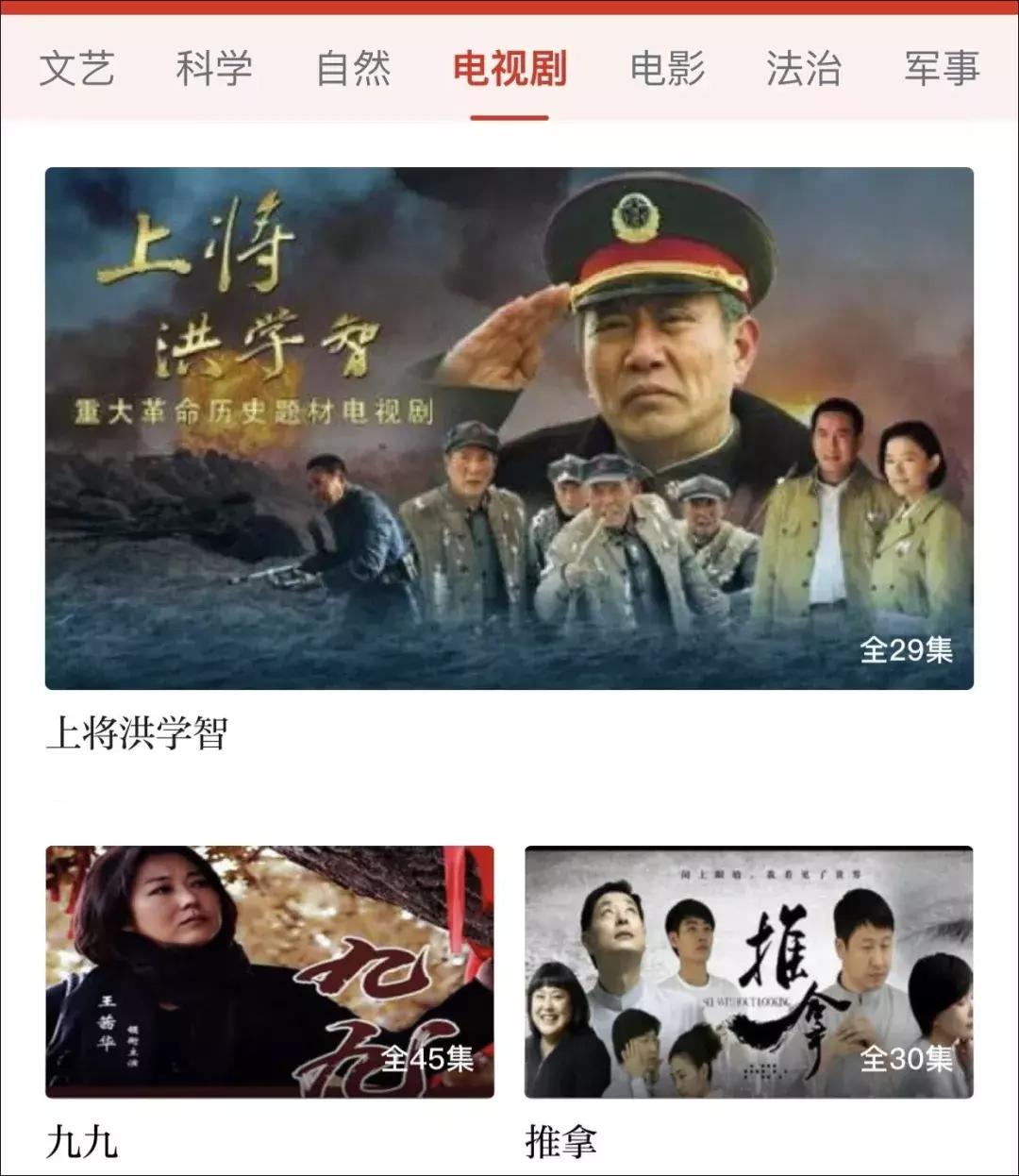Open the 军事 tab

[942, 69]
